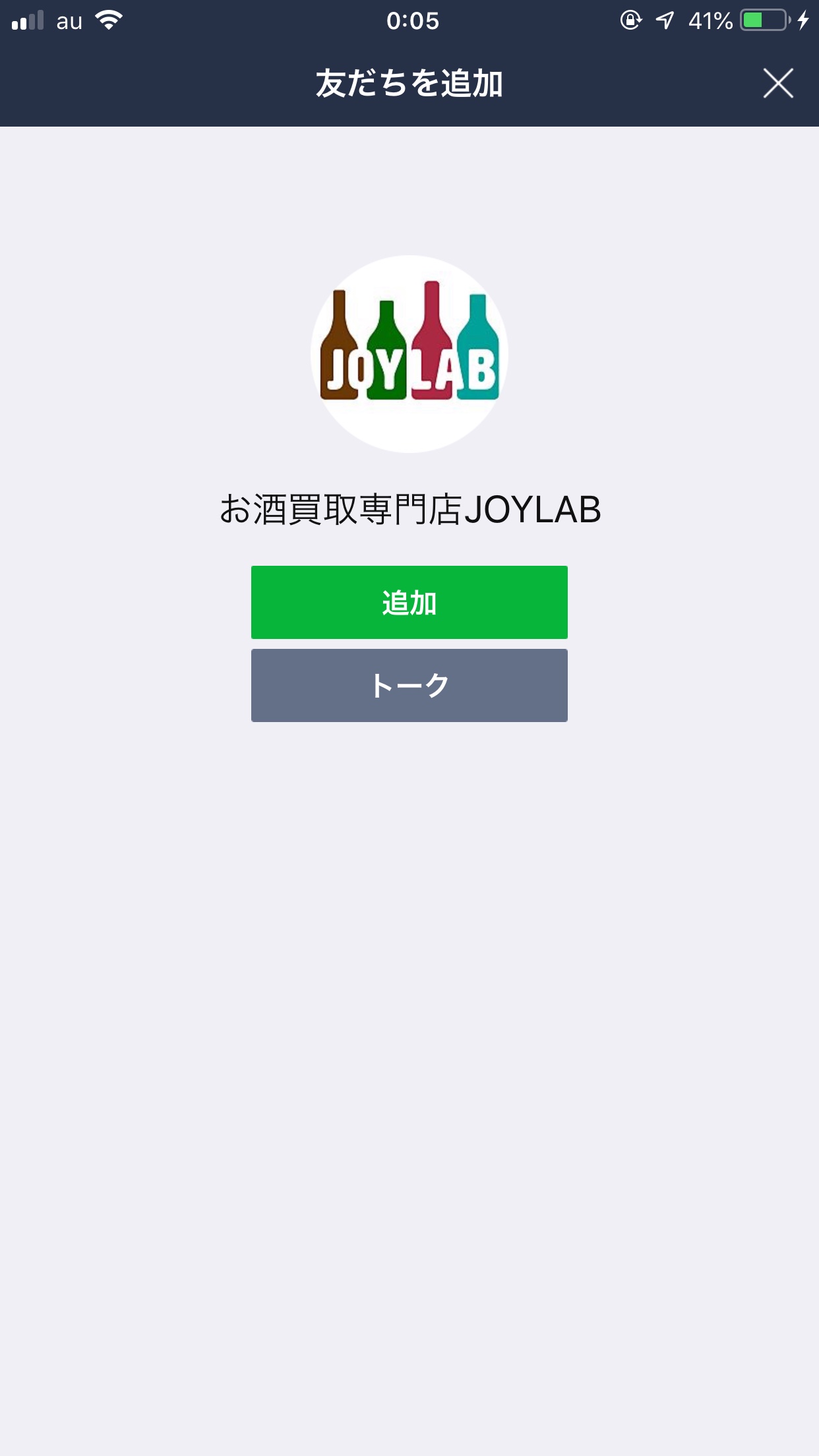Tap the green 追加 button to add JOYLAB
Image resolution: width=819 pixels, height=1456 pixels.
pos(409,602)
